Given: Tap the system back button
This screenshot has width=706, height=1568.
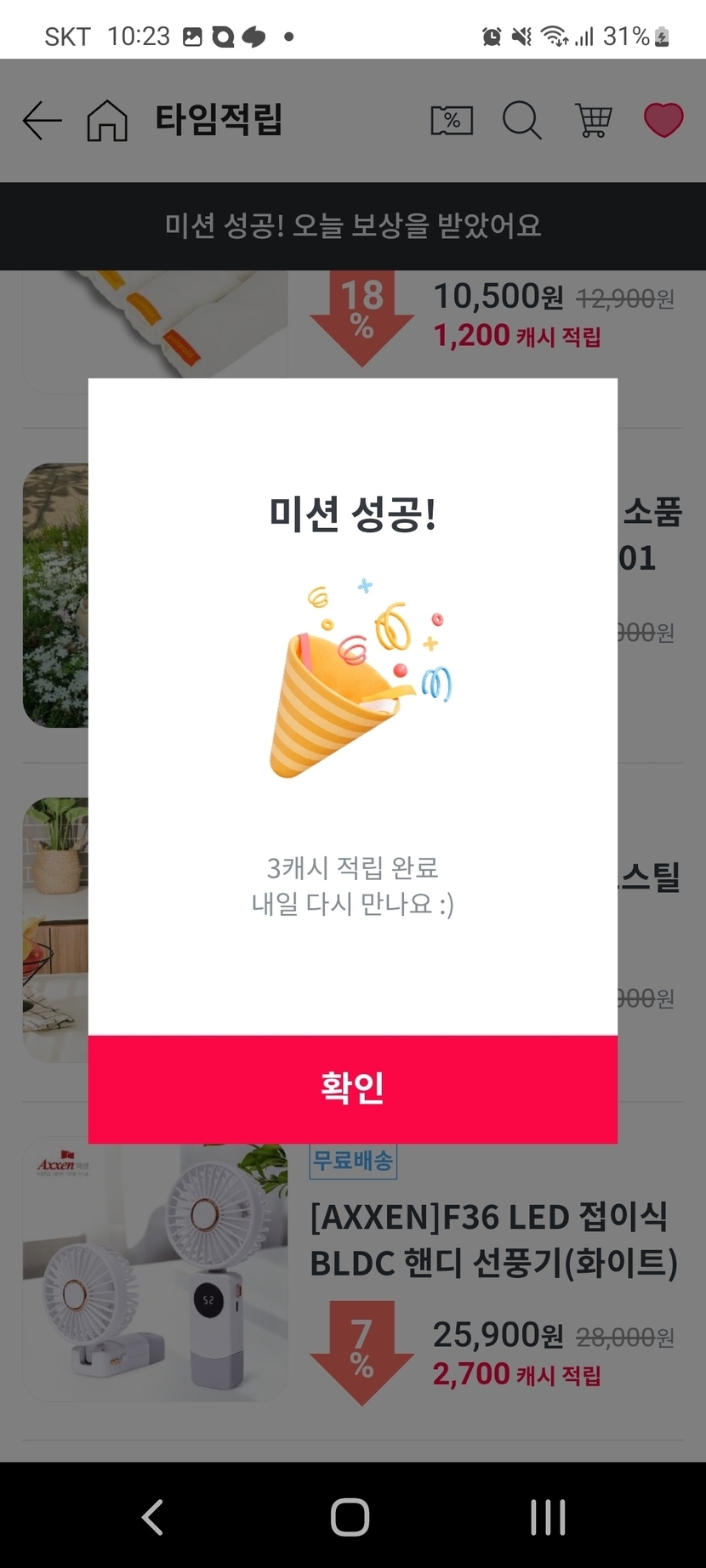Looking at the screenshot, I should [152, 1517].
